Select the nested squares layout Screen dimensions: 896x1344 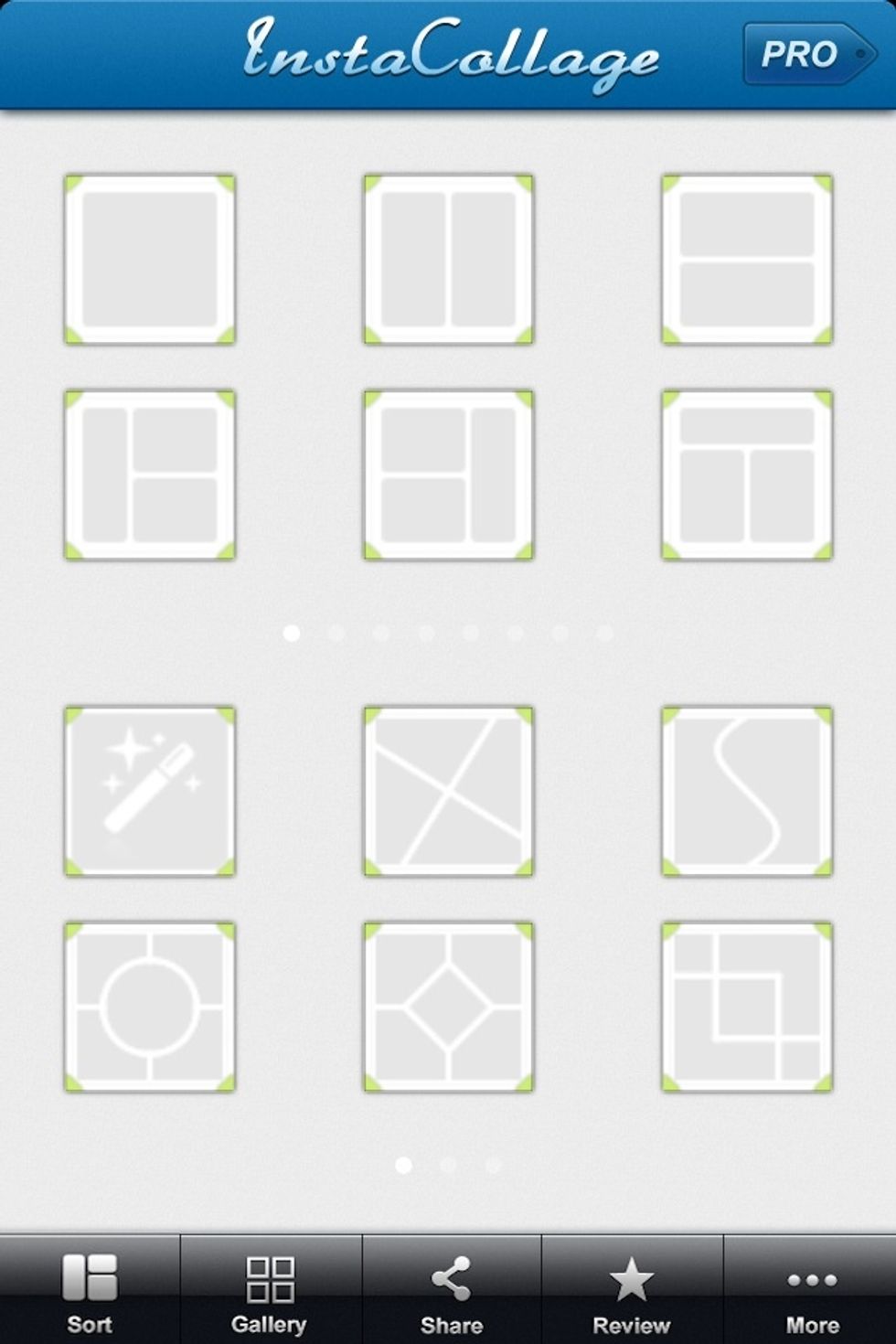[x=747, y=1007]
